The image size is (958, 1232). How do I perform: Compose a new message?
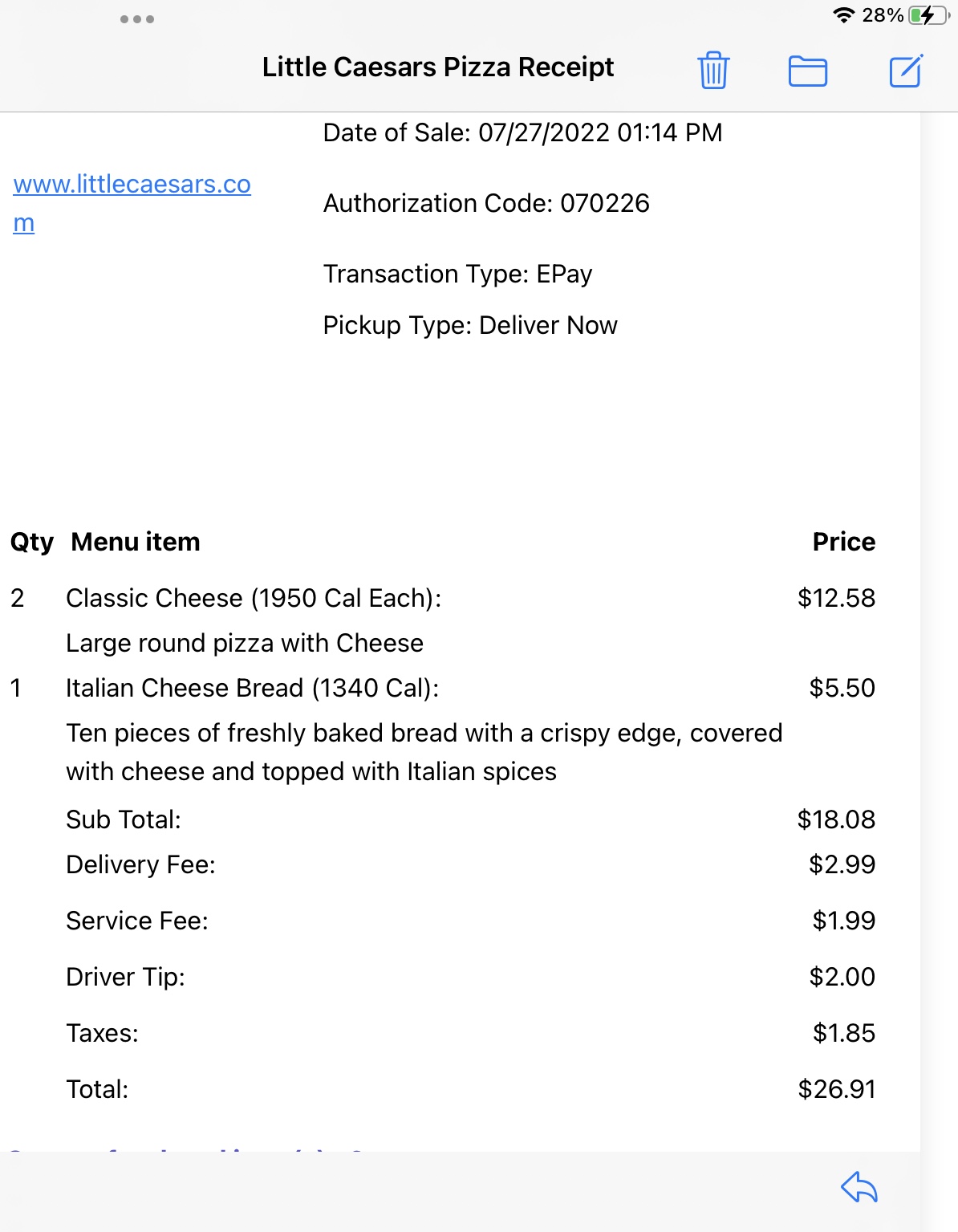[907, 71]
